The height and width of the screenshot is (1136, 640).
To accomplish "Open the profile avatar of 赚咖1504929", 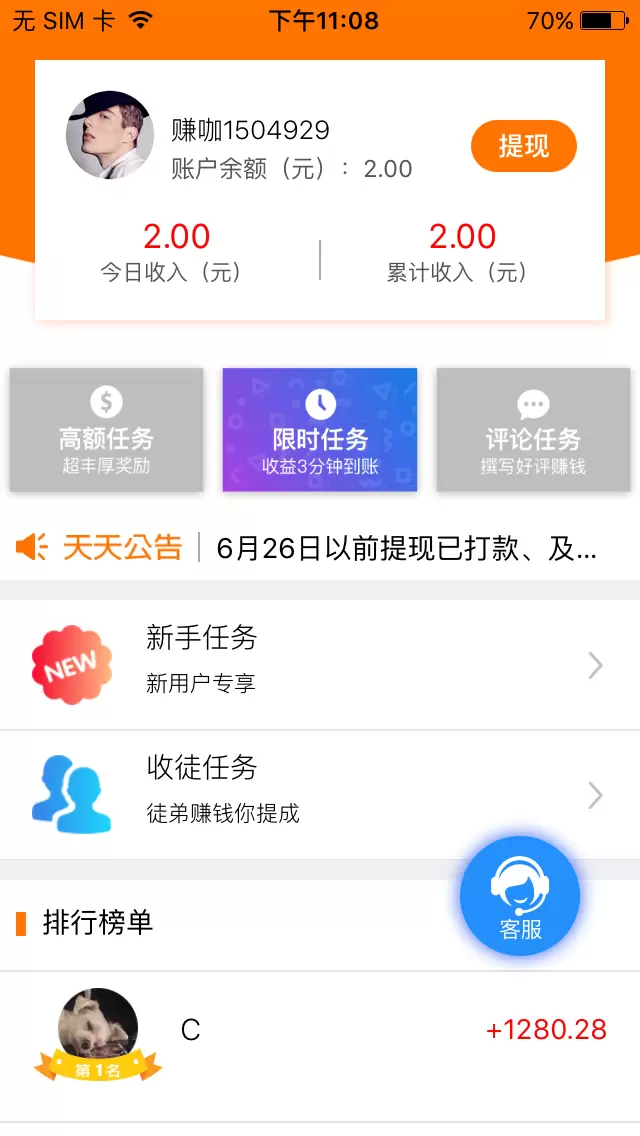I will 110,136.
